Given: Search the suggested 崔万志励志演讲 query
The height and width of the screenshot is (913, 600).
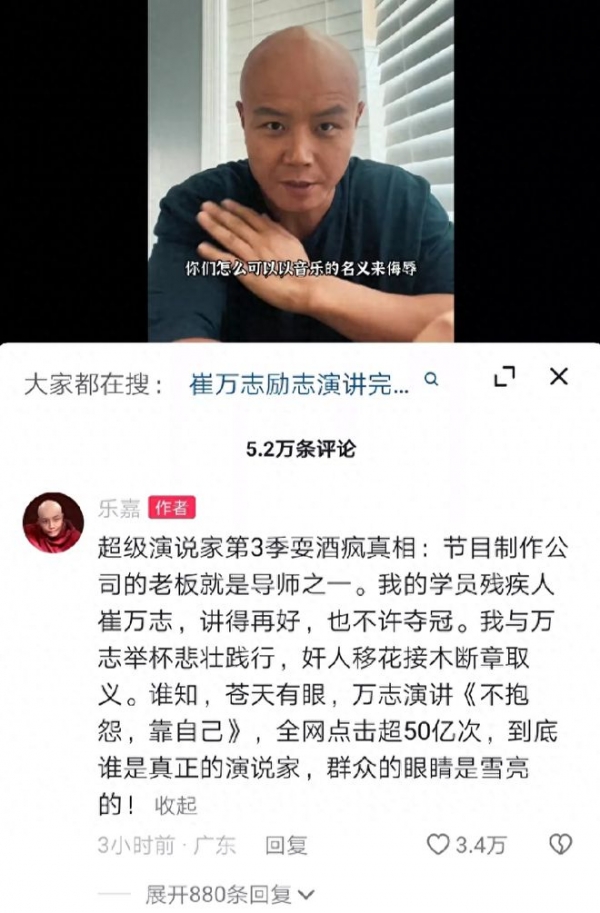Looking at the screenshot, I should [x=300, y=383].
